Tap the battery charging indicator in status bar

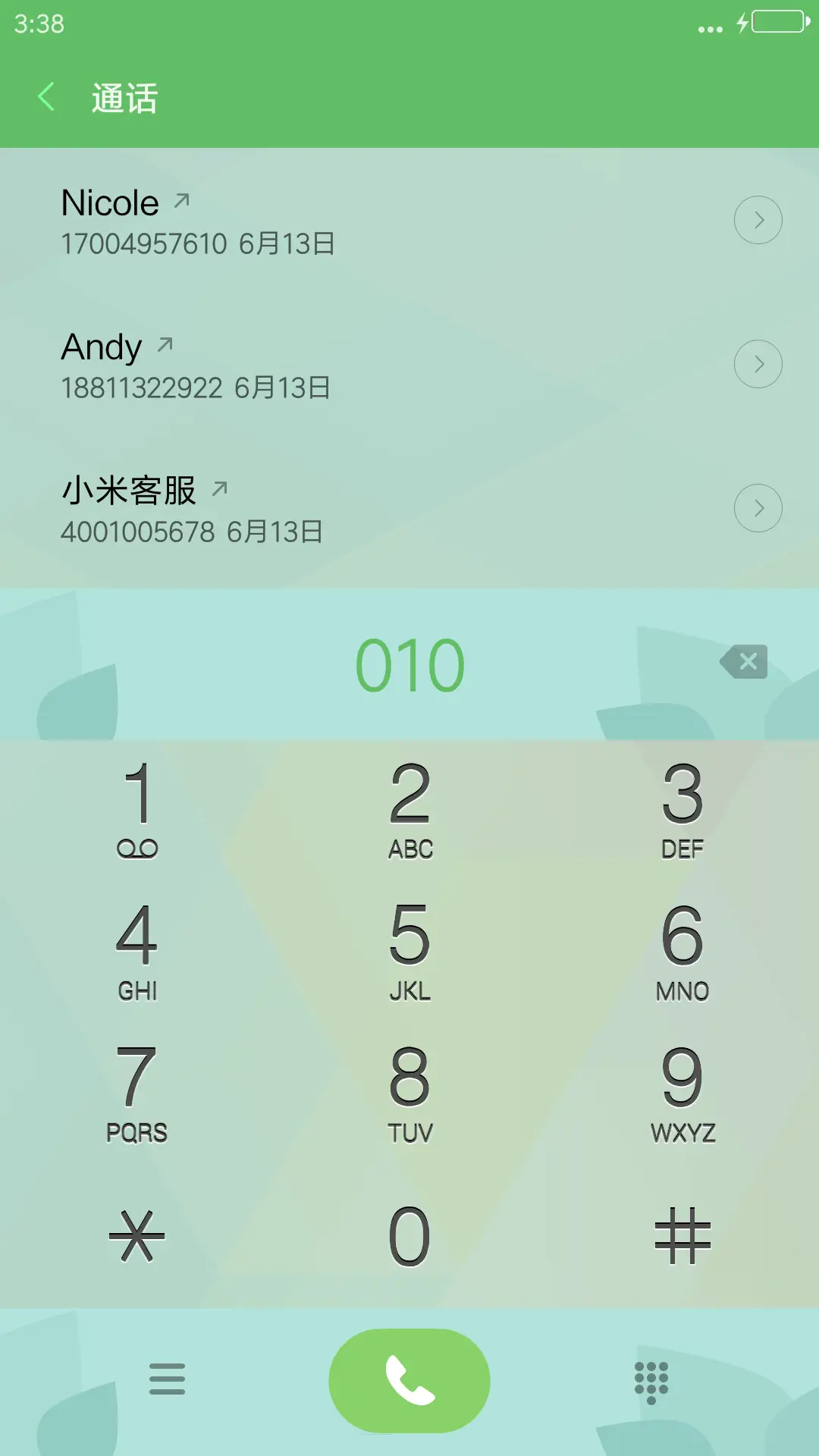pyautogui.click(x=767, y=21)
